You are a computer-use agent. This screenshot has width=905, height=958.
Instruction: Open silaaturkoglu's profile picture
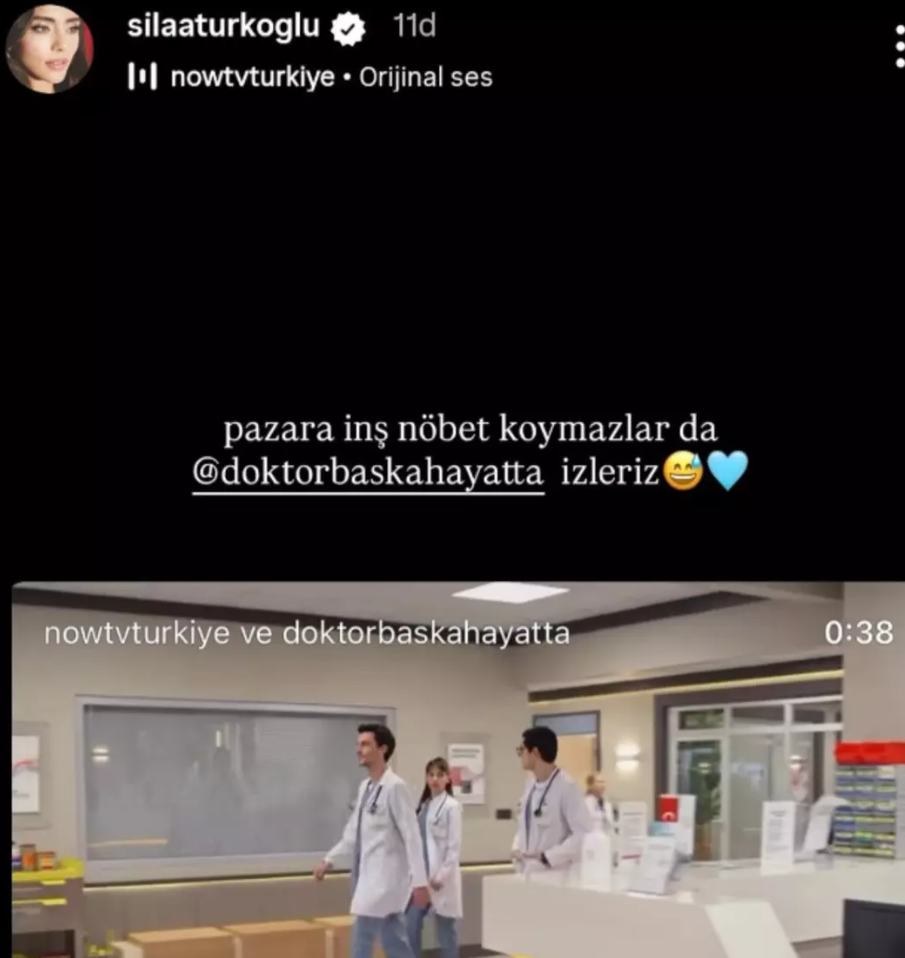tap(49, 49)
